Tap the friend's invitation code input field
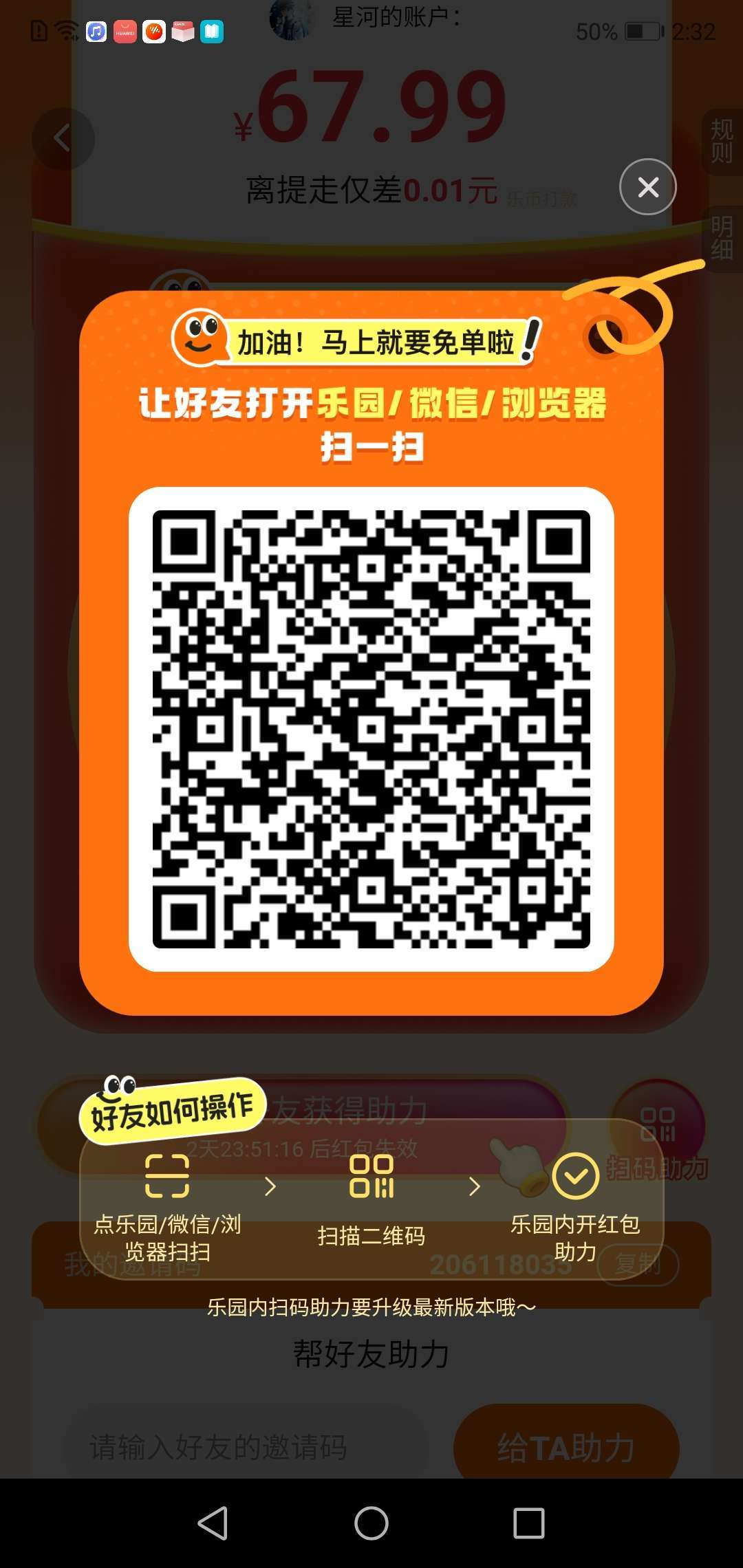This screenshot has width=743, height=1568. (244, 1447)
